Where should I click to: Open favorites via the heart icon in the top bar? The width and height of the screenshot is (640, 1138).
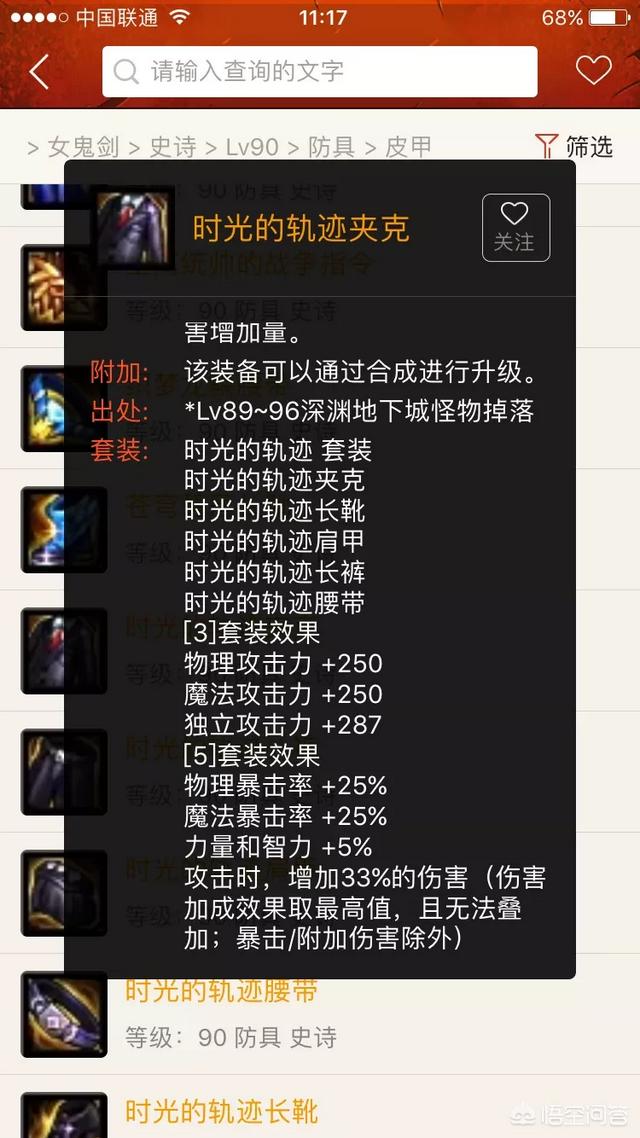593,71
